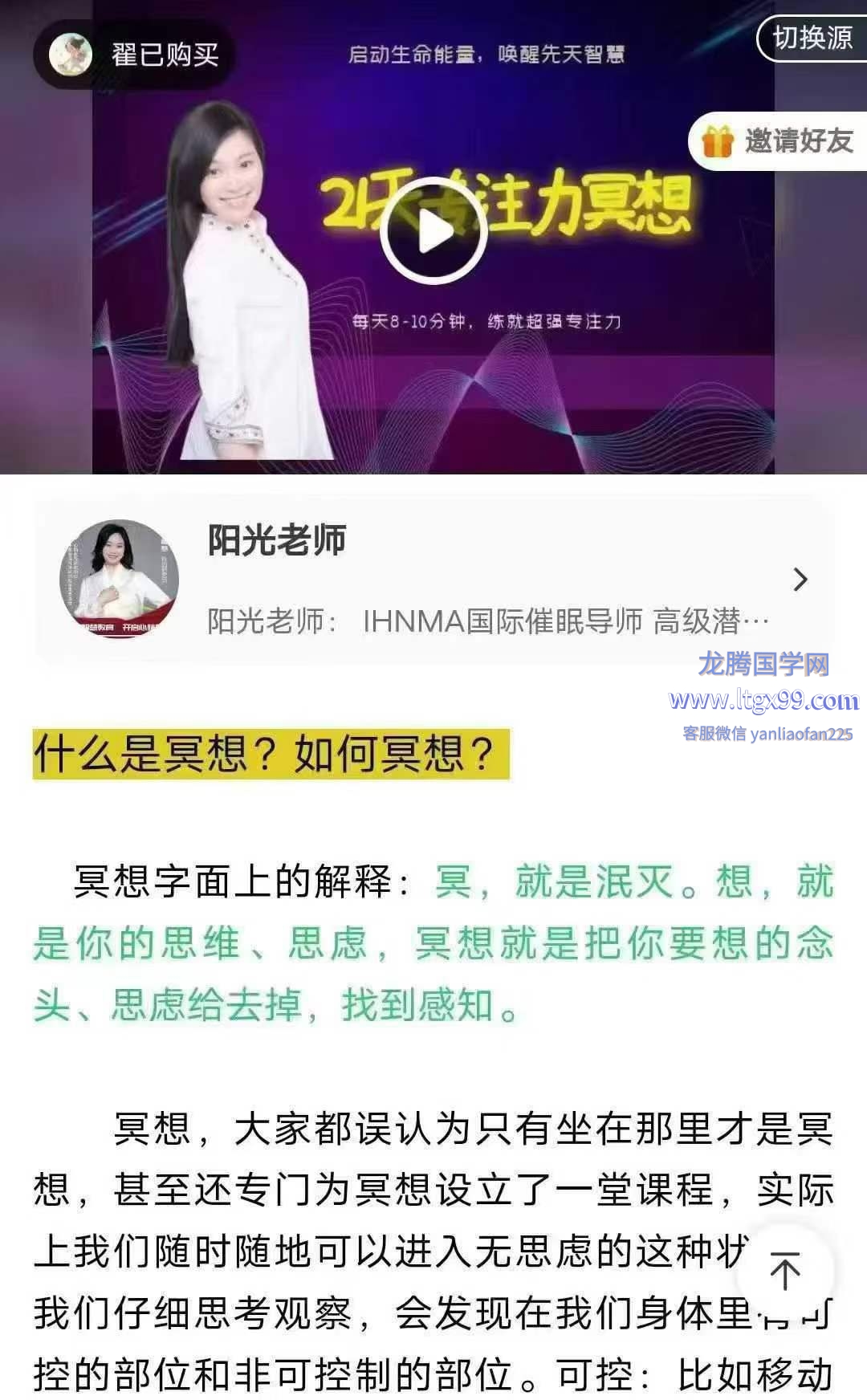867x1400 pixels.
Task: Tap the 已购买 user badge
Action: pyautogui.click(x=134, y=55)
